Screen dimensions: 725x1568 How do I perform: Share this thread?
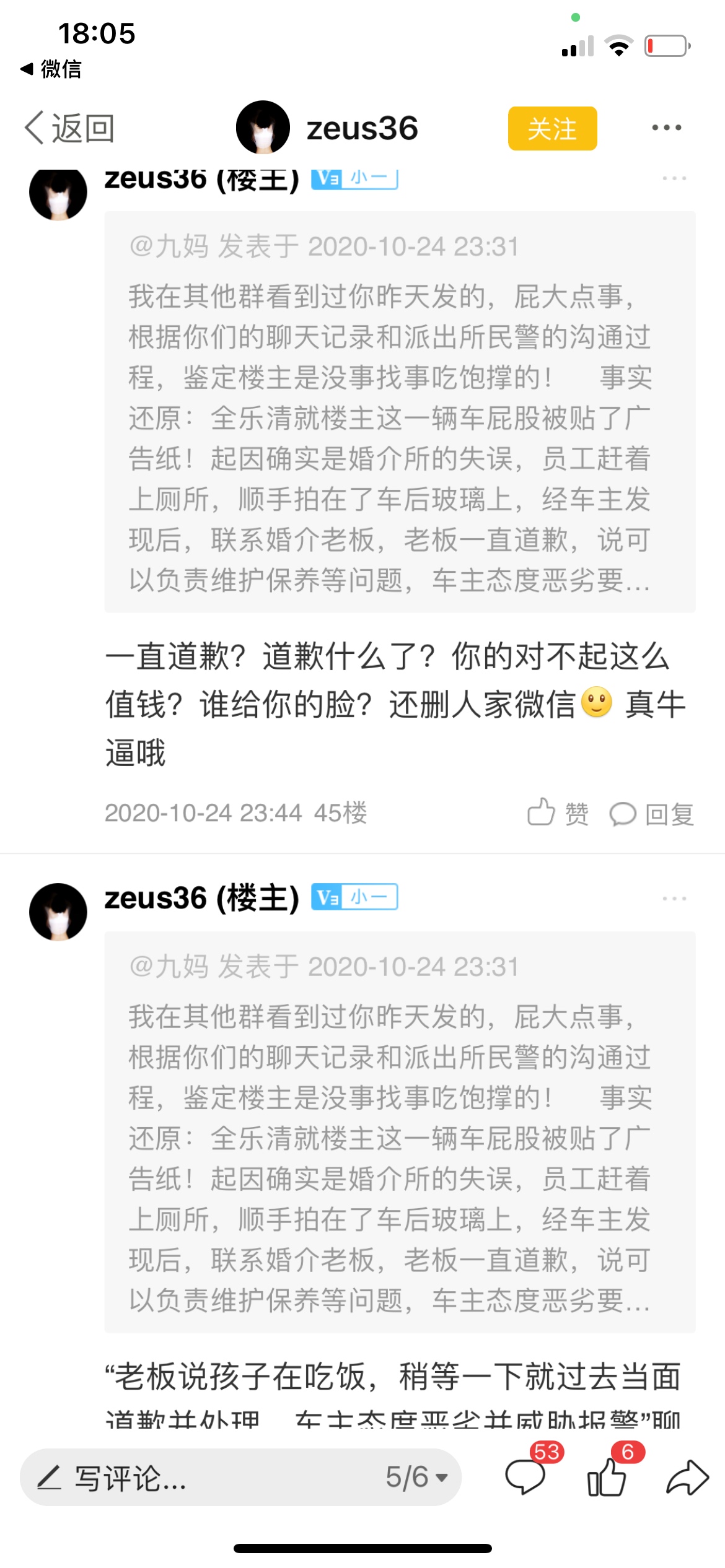[687, 1478]
